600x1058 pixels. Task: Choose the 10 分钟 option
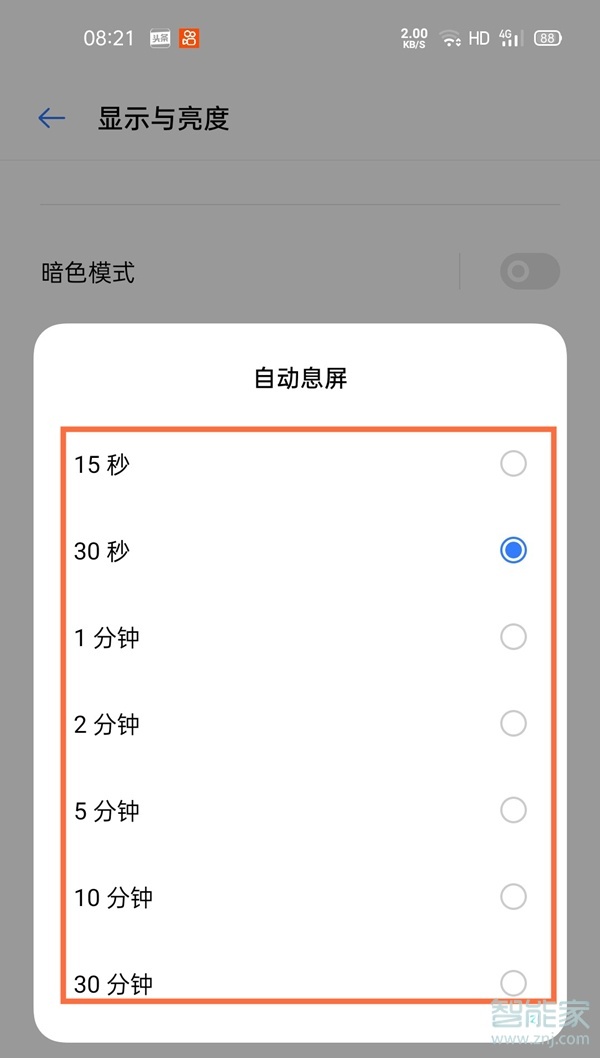512,896
